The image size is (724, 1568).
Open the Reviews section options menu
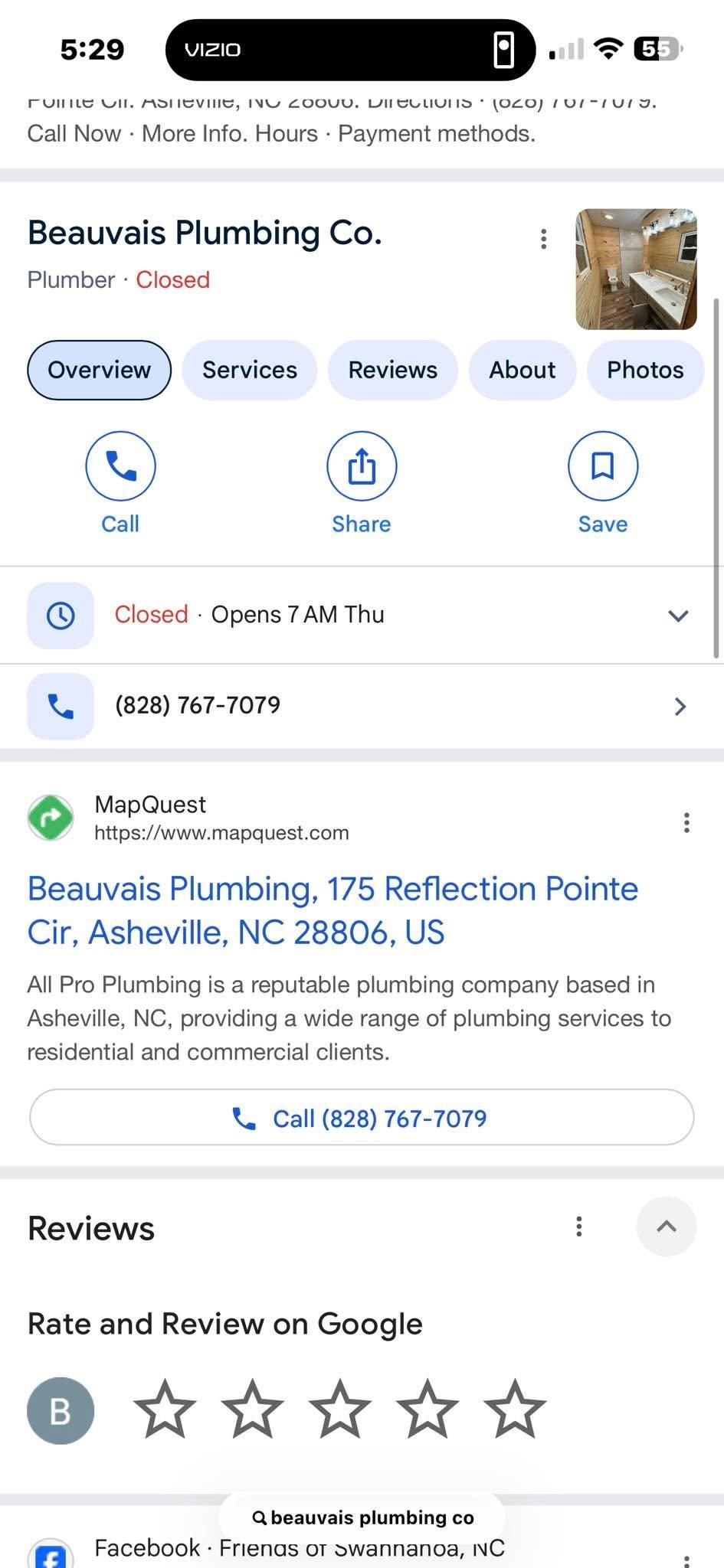tap(579, 1227)
